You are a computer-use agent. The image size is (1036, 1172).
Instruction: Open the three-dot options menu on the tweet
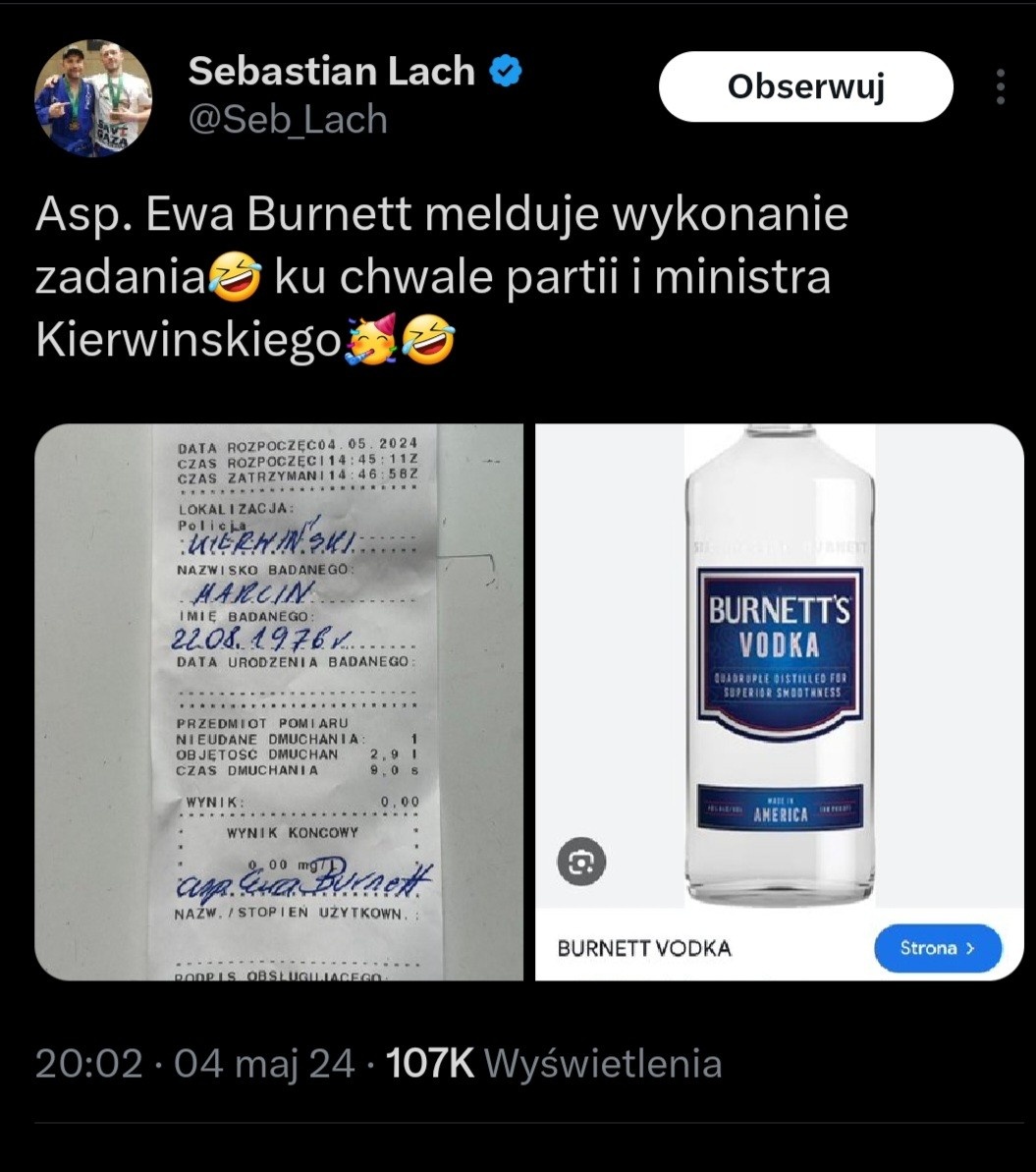(1001, 86)
